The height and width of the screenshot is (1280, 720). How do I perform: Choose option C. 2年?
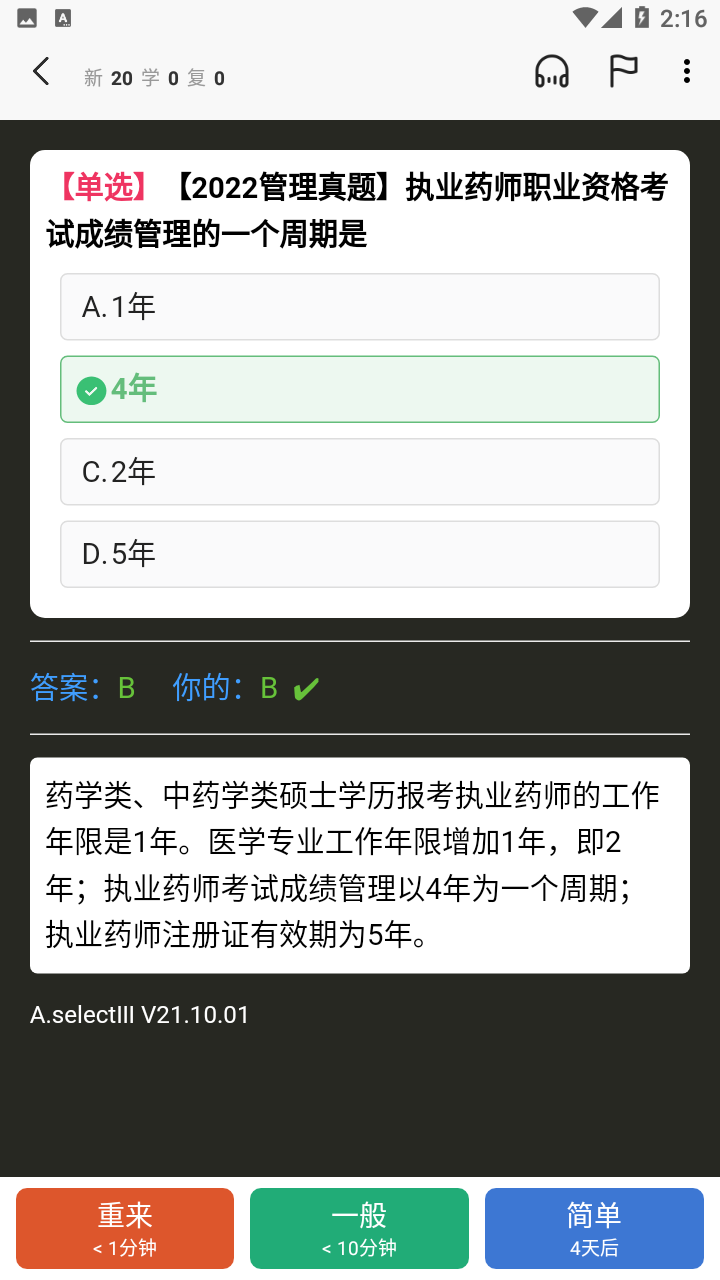[x=360, y=472]
